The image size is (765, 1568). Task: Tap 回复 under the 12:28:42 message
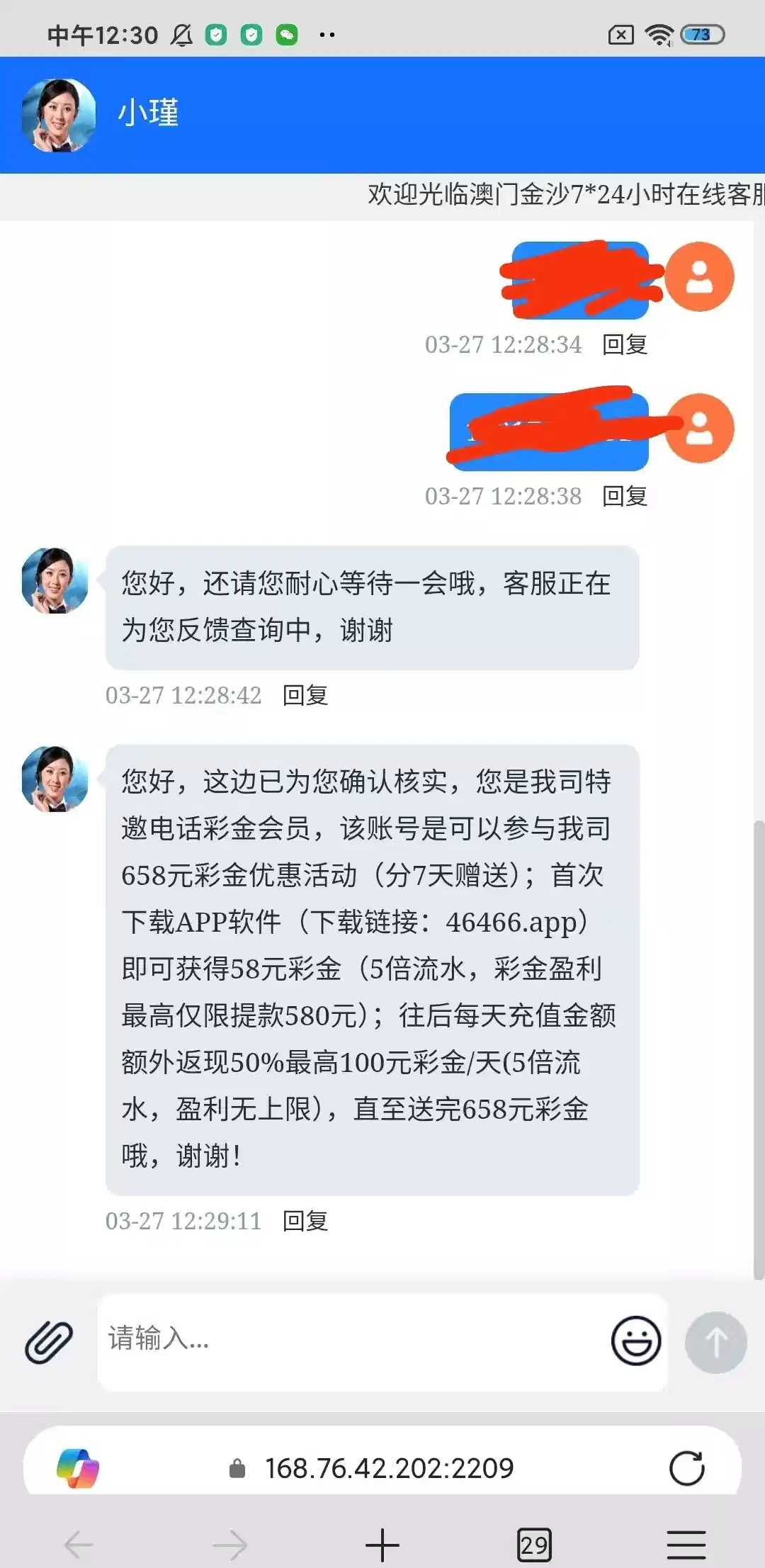click(305, 696)
